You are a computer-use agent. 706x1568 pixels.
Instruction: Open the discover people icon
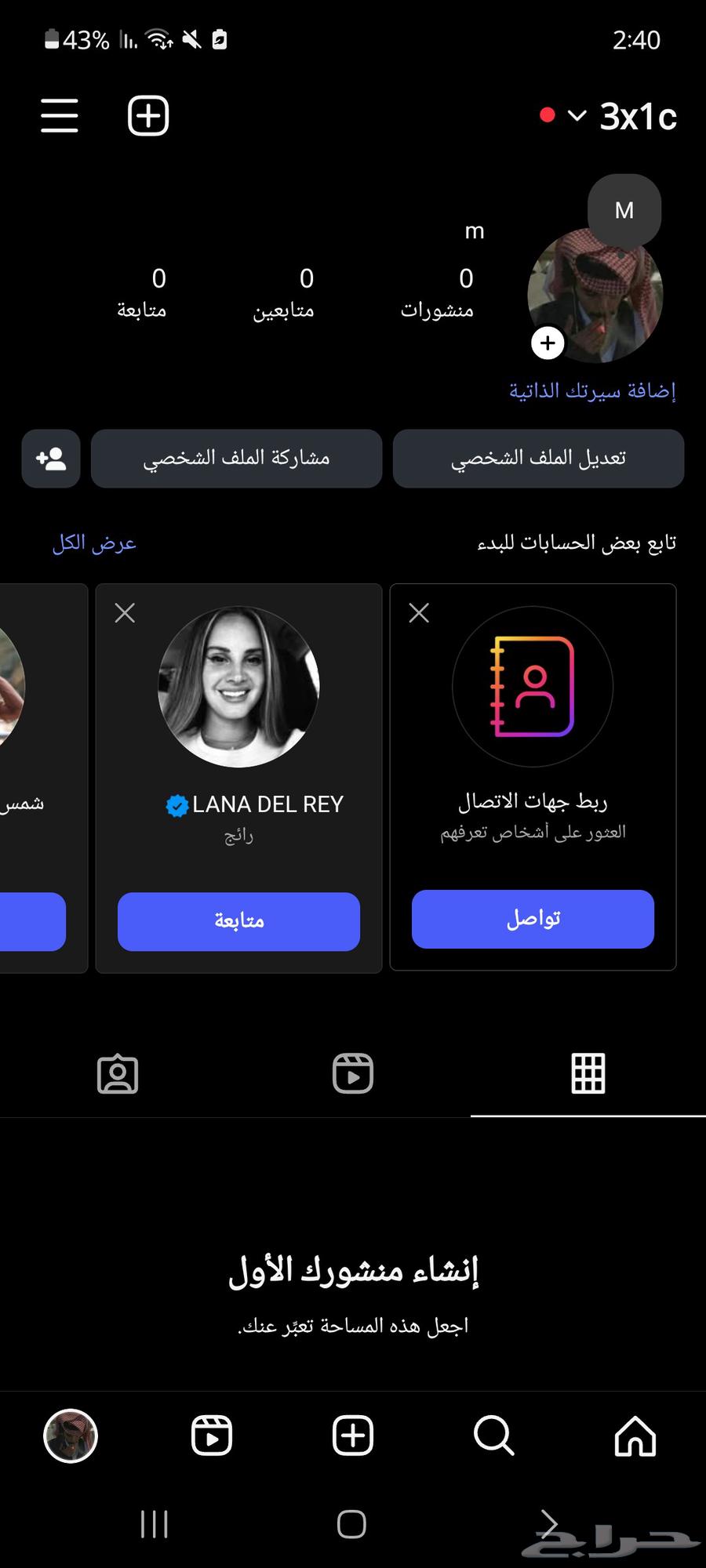pos(50,459)
